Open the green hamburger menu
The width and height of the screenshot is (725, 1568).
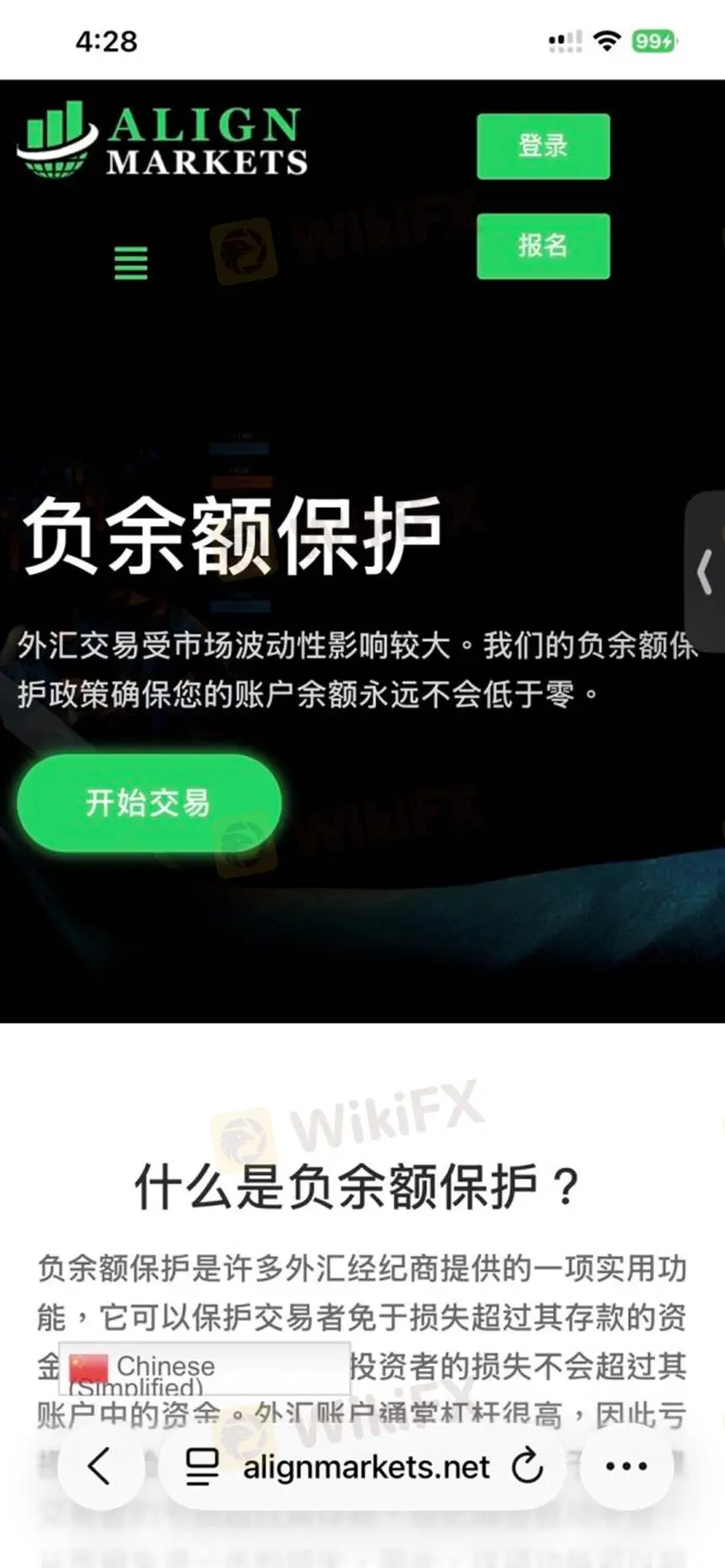pyautogui.click(x=131, y=264)
